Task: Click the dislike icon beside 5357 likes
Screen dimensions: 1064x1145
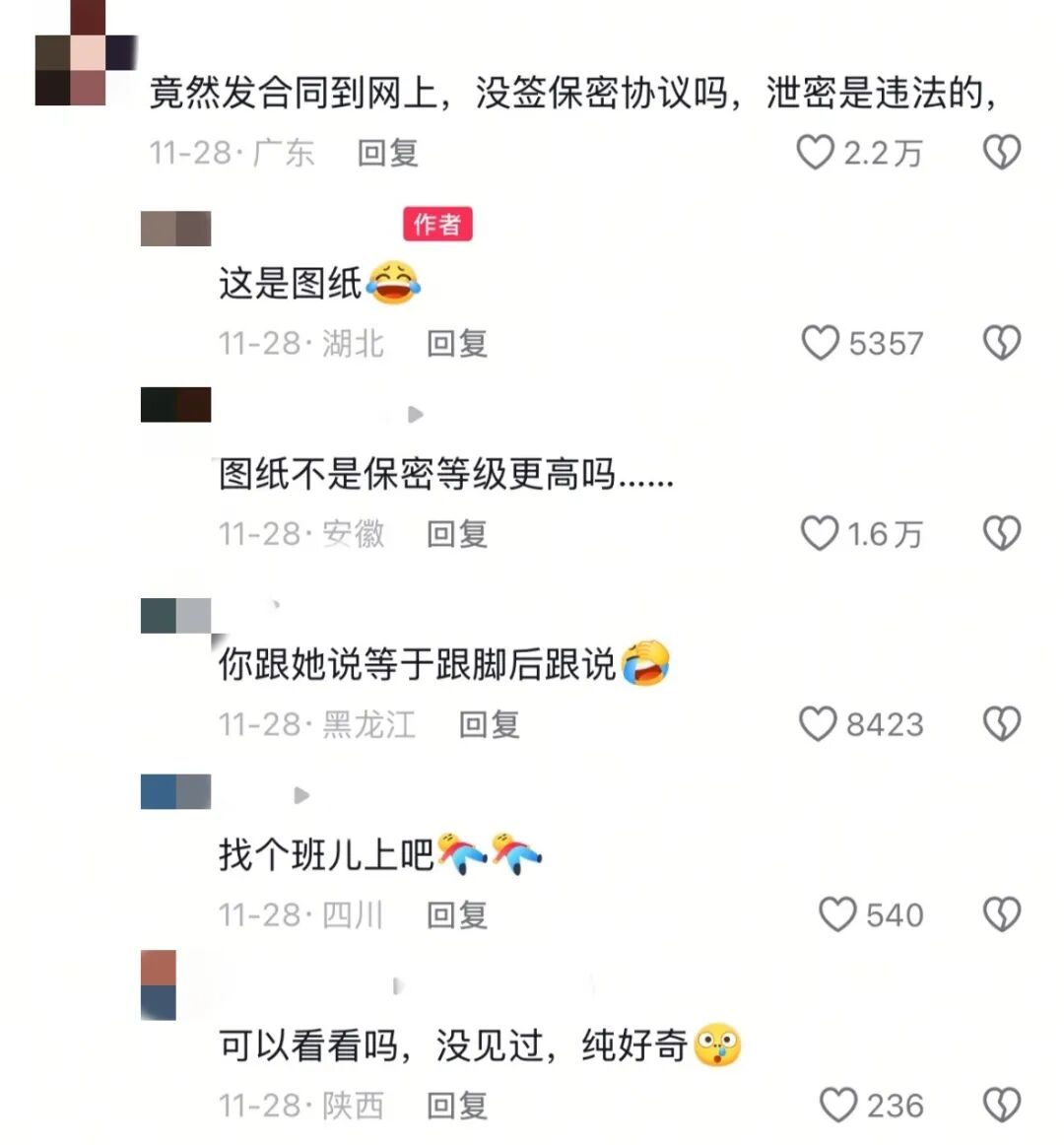Action: (1003, 344)
